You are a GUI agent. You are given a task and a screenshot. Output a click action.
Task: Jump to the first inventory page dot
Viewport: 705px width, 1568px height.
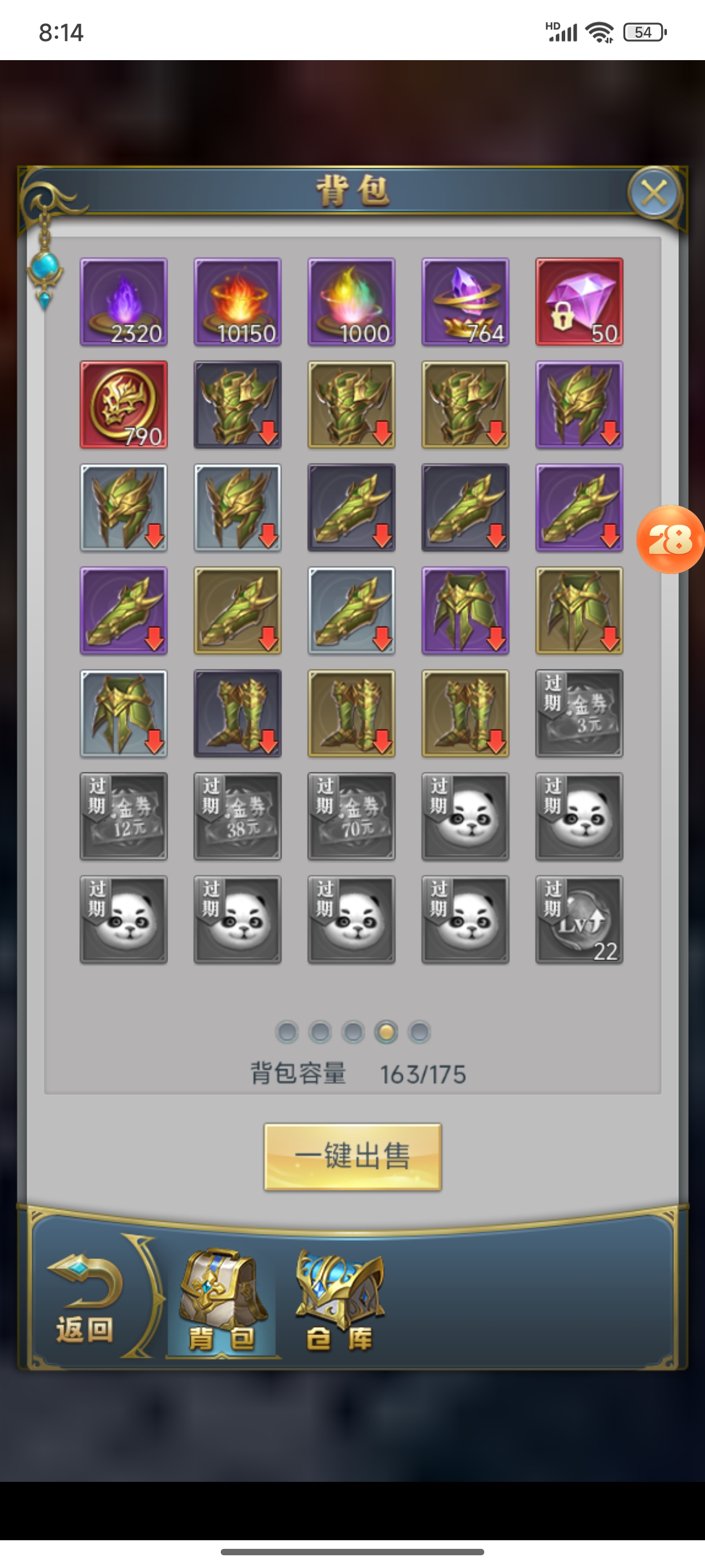tap(287, 1031)
